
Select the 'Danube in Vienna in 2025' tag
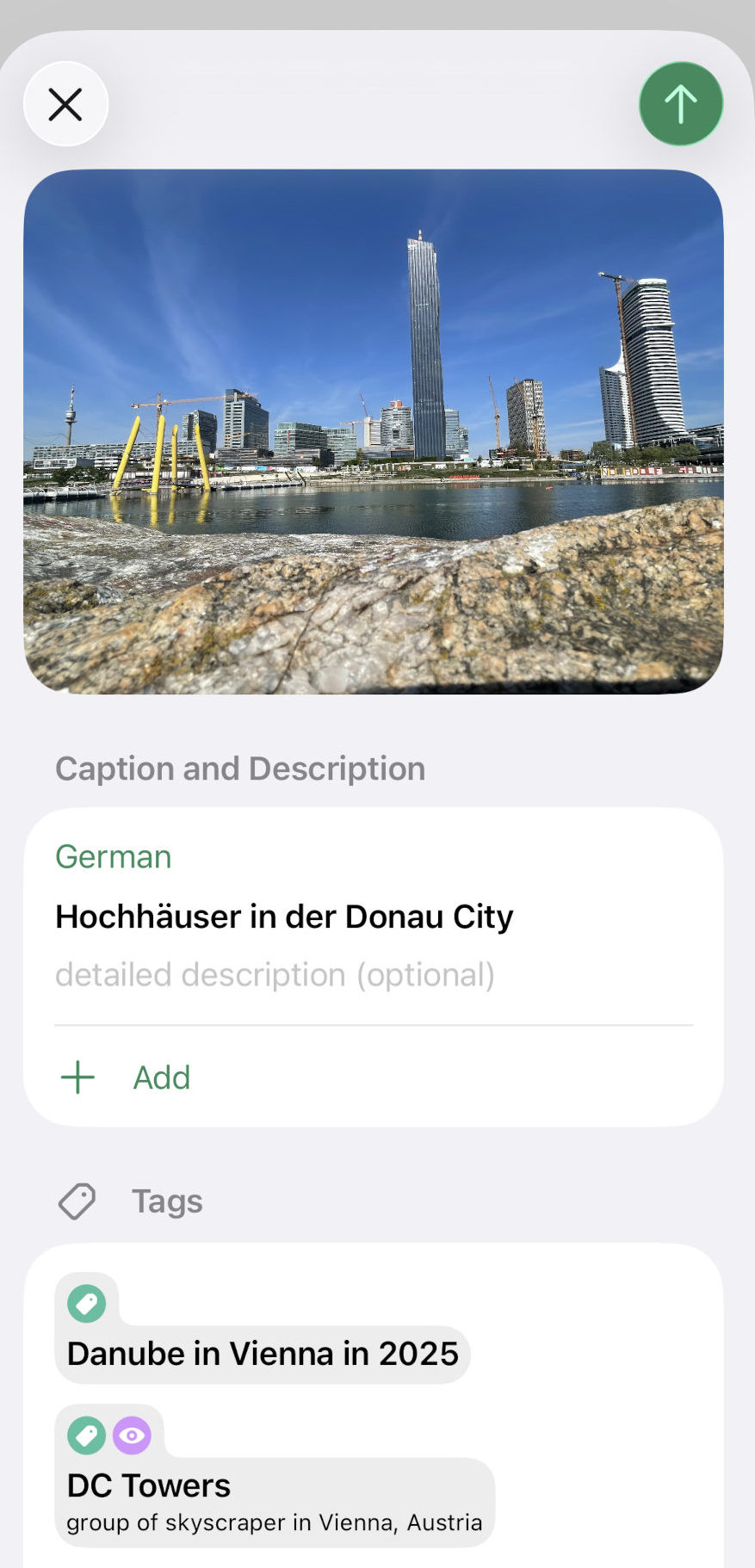click(262, 1352)
